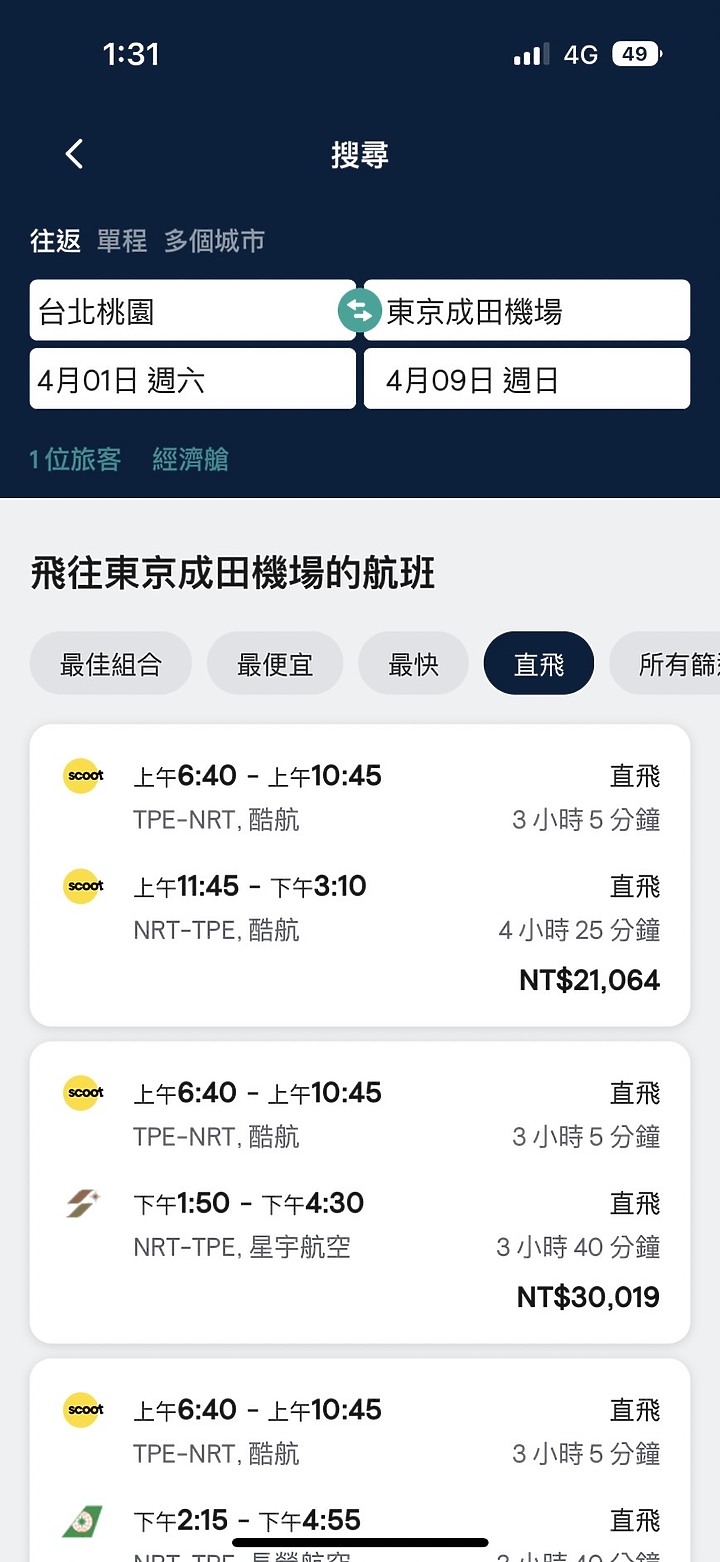Change the return date 4月09日 週日
Image resolution: width=720 pixels, height=1562 pixels.
coord(527,379)
